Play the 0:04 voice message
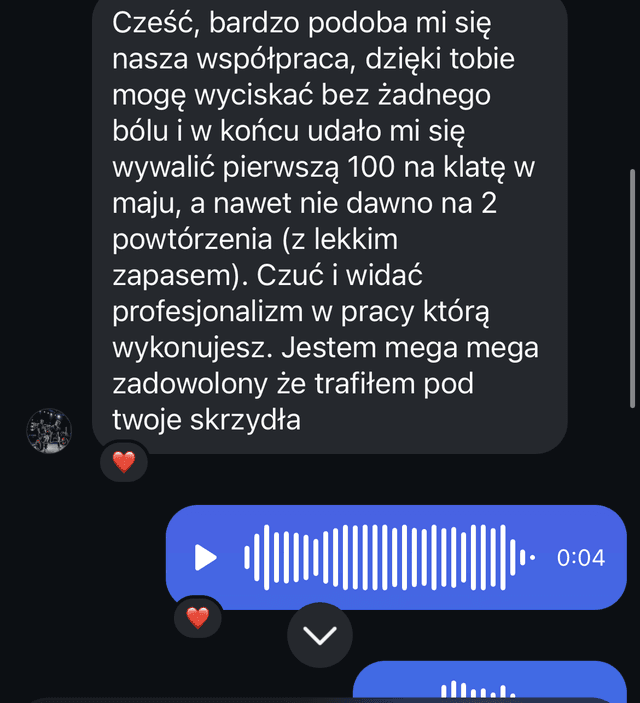Viewport: 640px width, 703px height. pyautogui.click(x=205, y=557)
